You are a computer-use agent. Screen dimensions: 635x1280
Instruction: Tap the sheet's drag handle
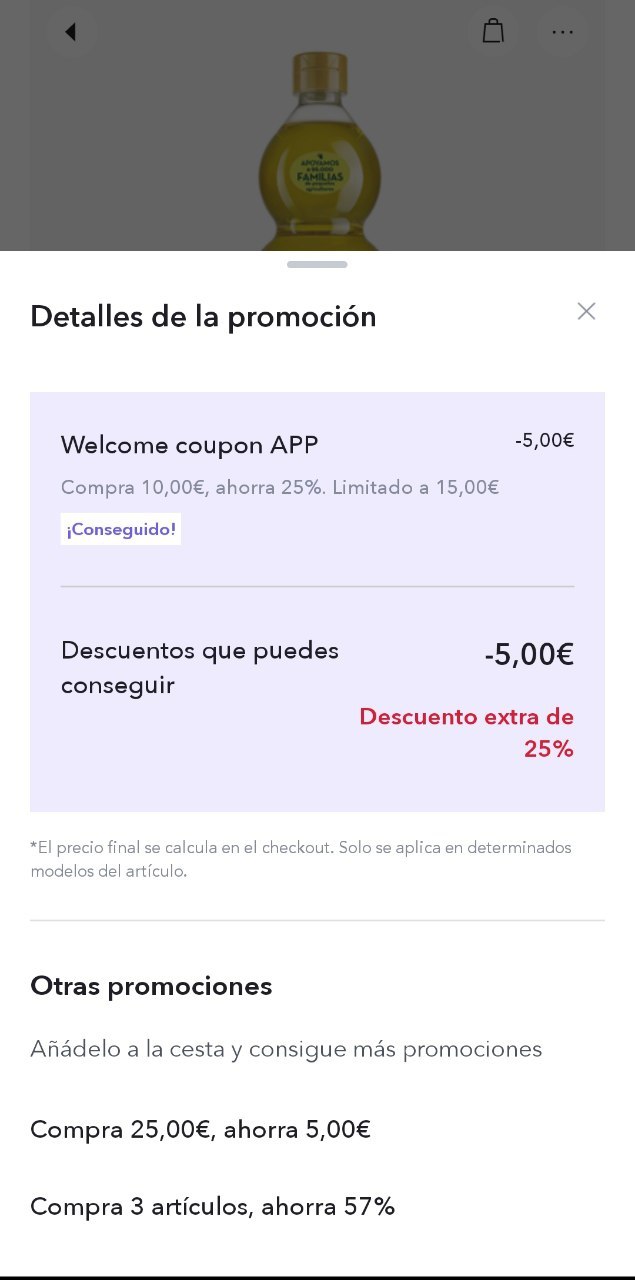tap(317, 264)
